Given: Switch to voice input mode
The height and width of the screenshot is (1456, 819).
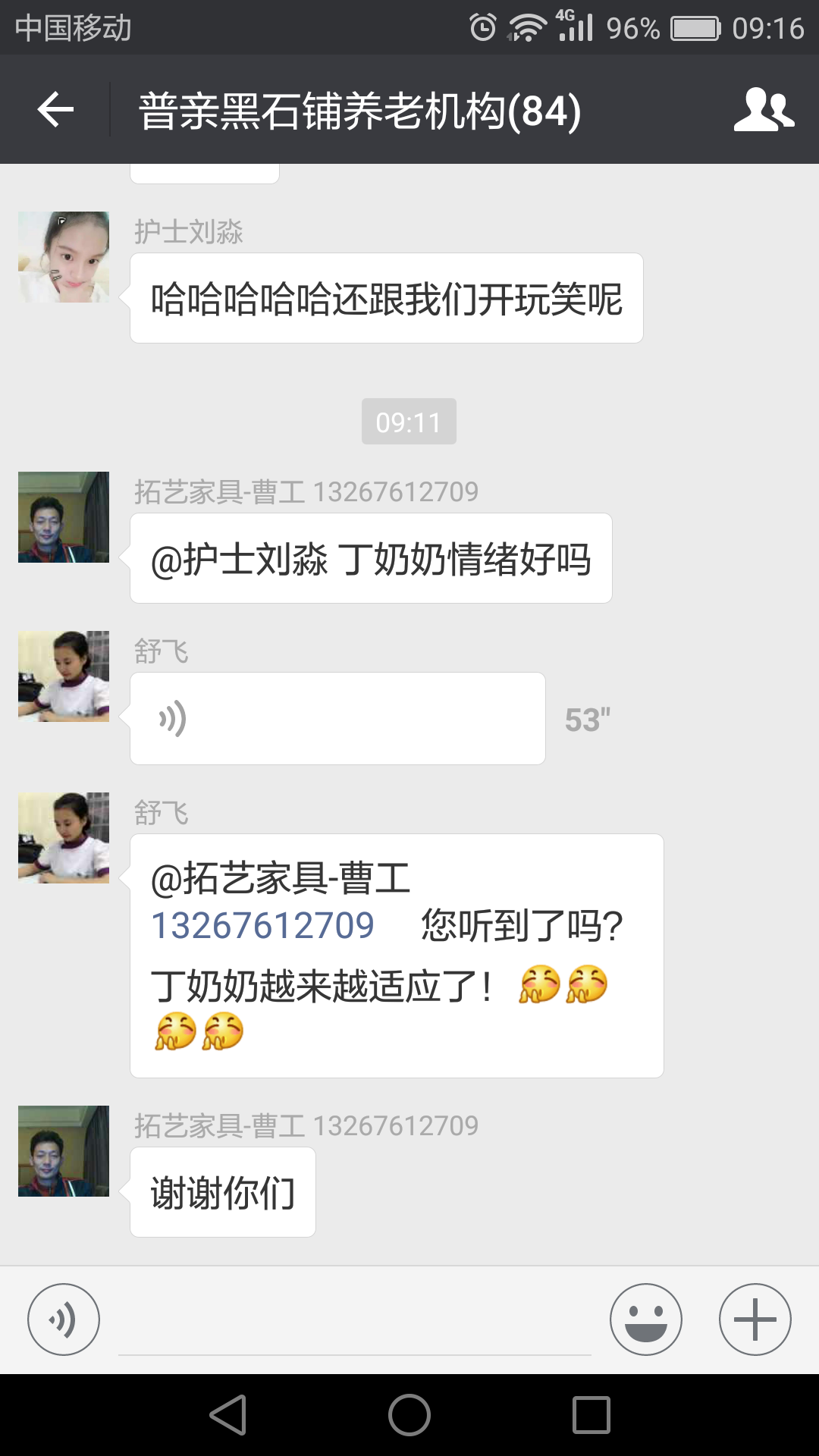Looking at the screenshot, I should [x=64, y=1319].
